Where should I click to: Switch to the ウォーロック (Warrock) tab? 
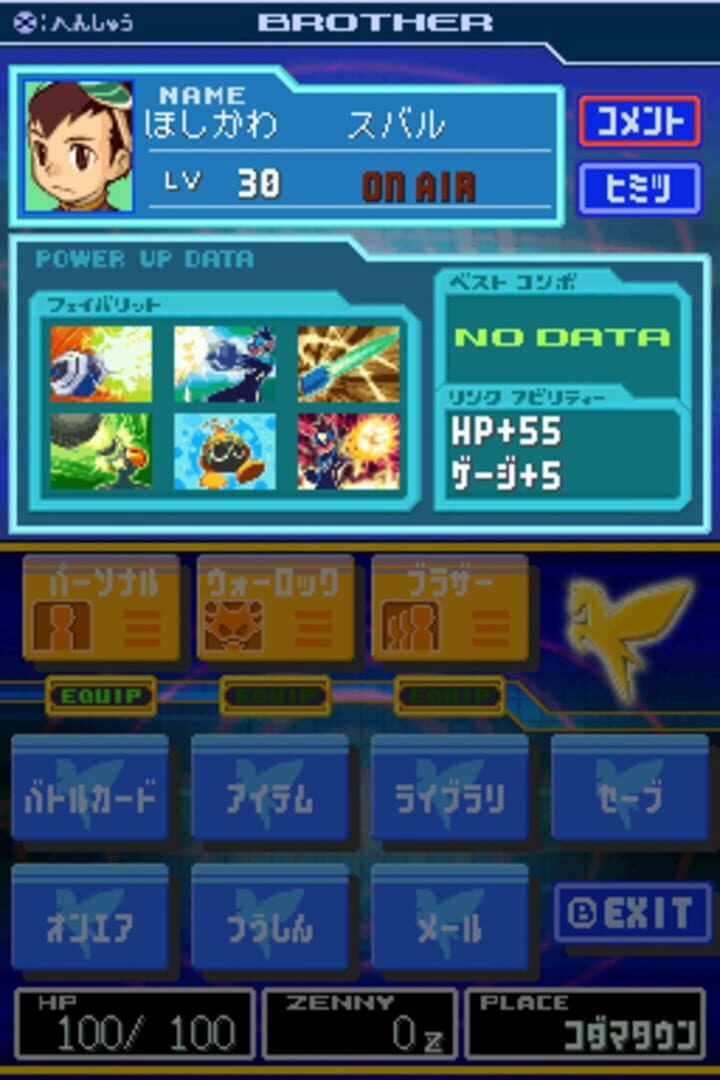pyautogui.click(x=274, y=608)
